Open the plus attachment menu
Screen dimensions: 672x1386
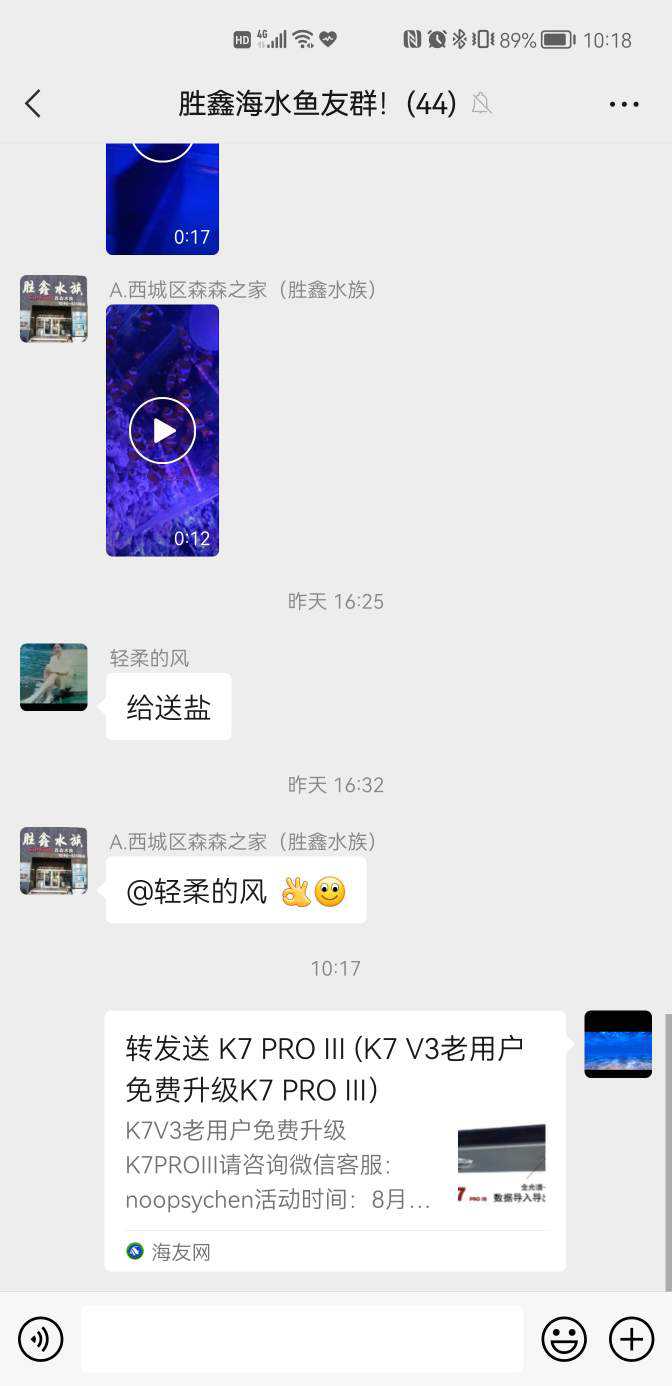(632, 1338)
